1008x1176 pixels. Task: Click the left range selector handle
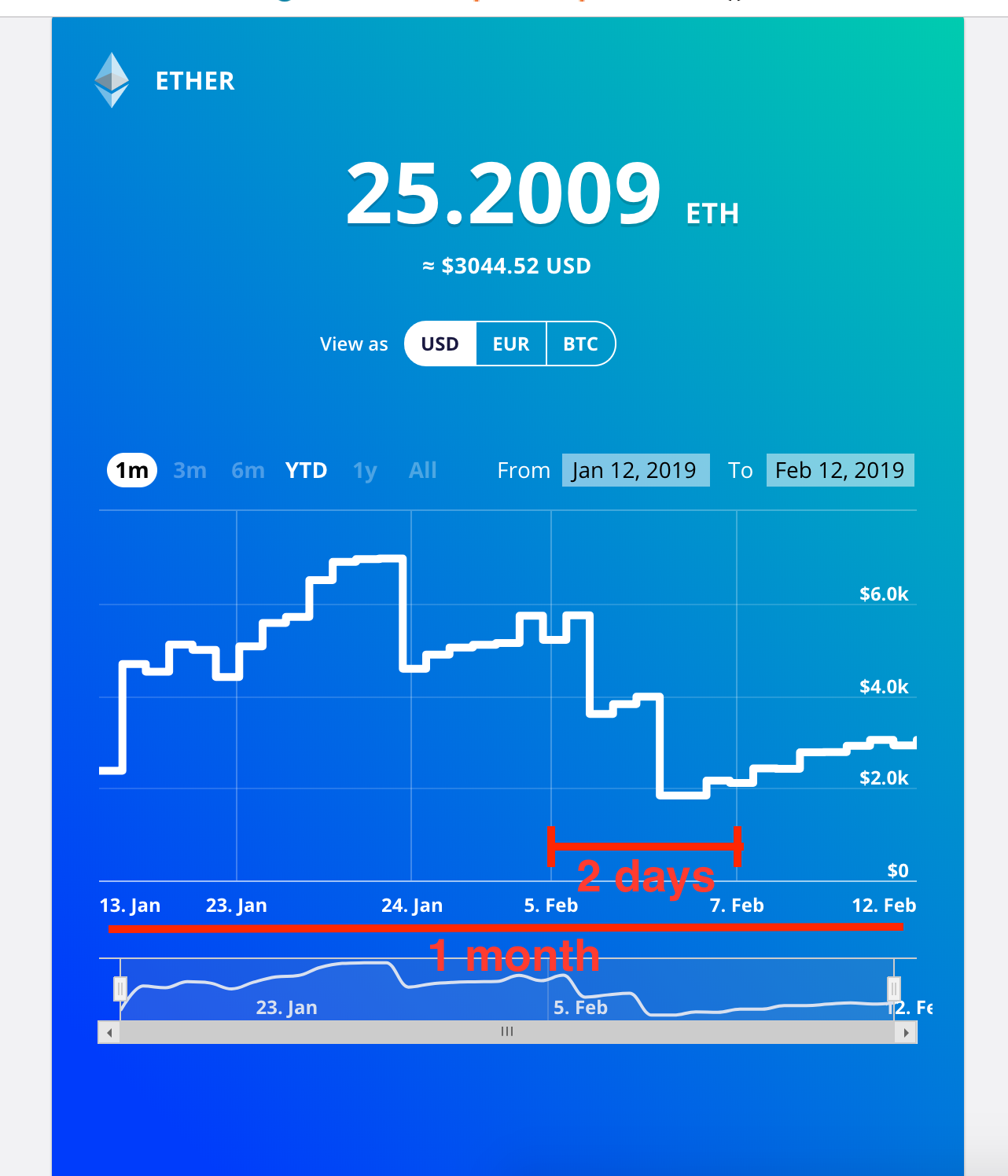tap(120, 989)
